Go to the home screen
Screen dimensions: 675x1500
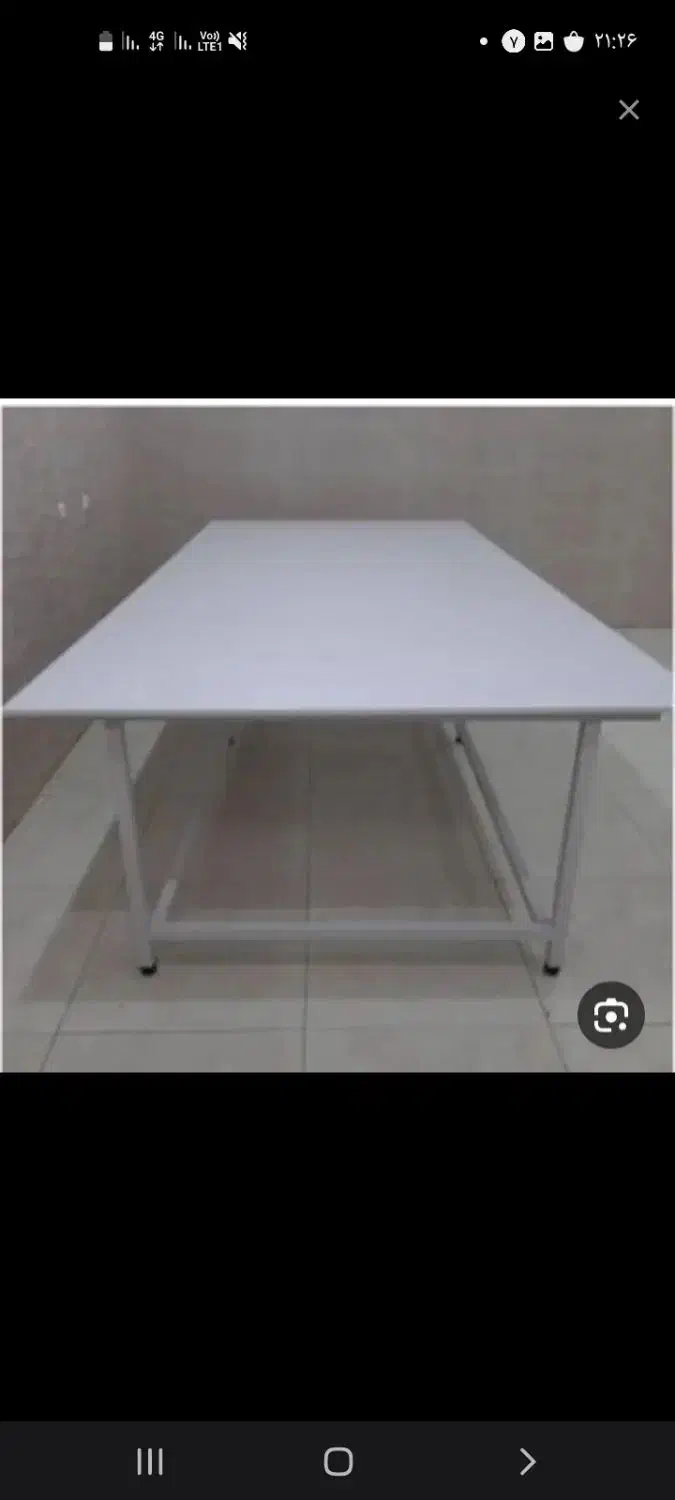(338, 1461)
